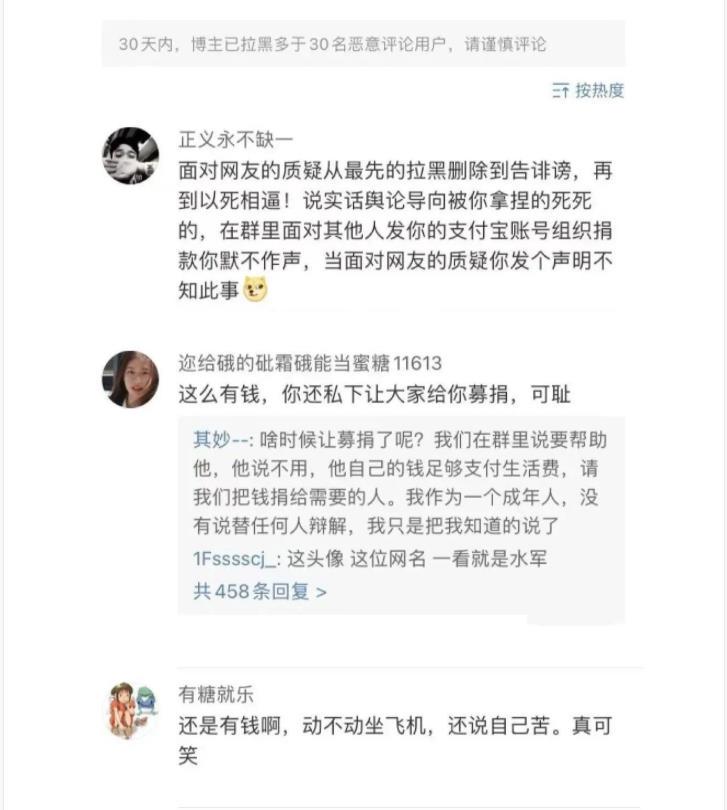Open replier 1Fsssscj_ profile link
This screenshot has width=727, height=810.
[x=236, y=559]
